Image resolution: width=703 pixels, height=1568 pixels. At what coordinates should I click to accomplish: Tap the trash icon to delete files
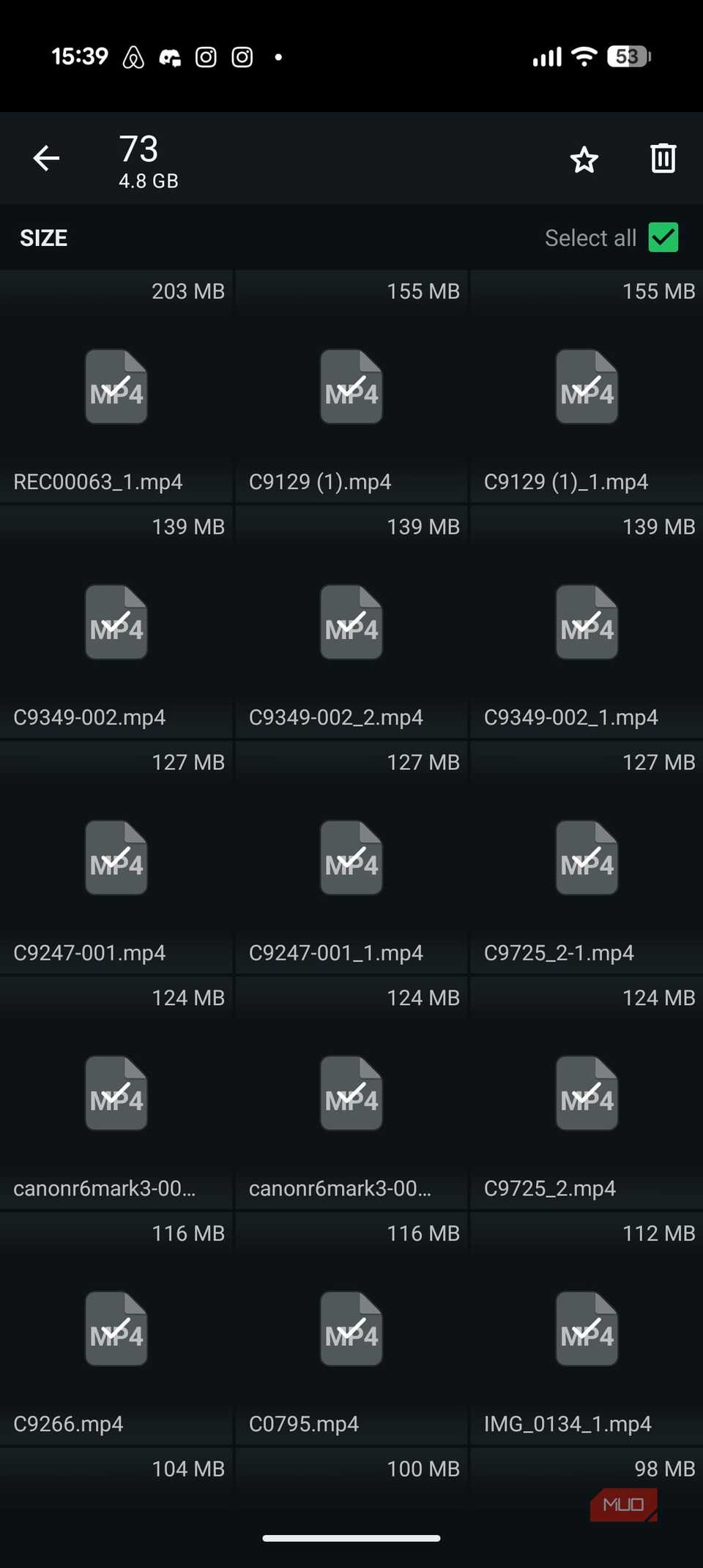coord(663,158)
